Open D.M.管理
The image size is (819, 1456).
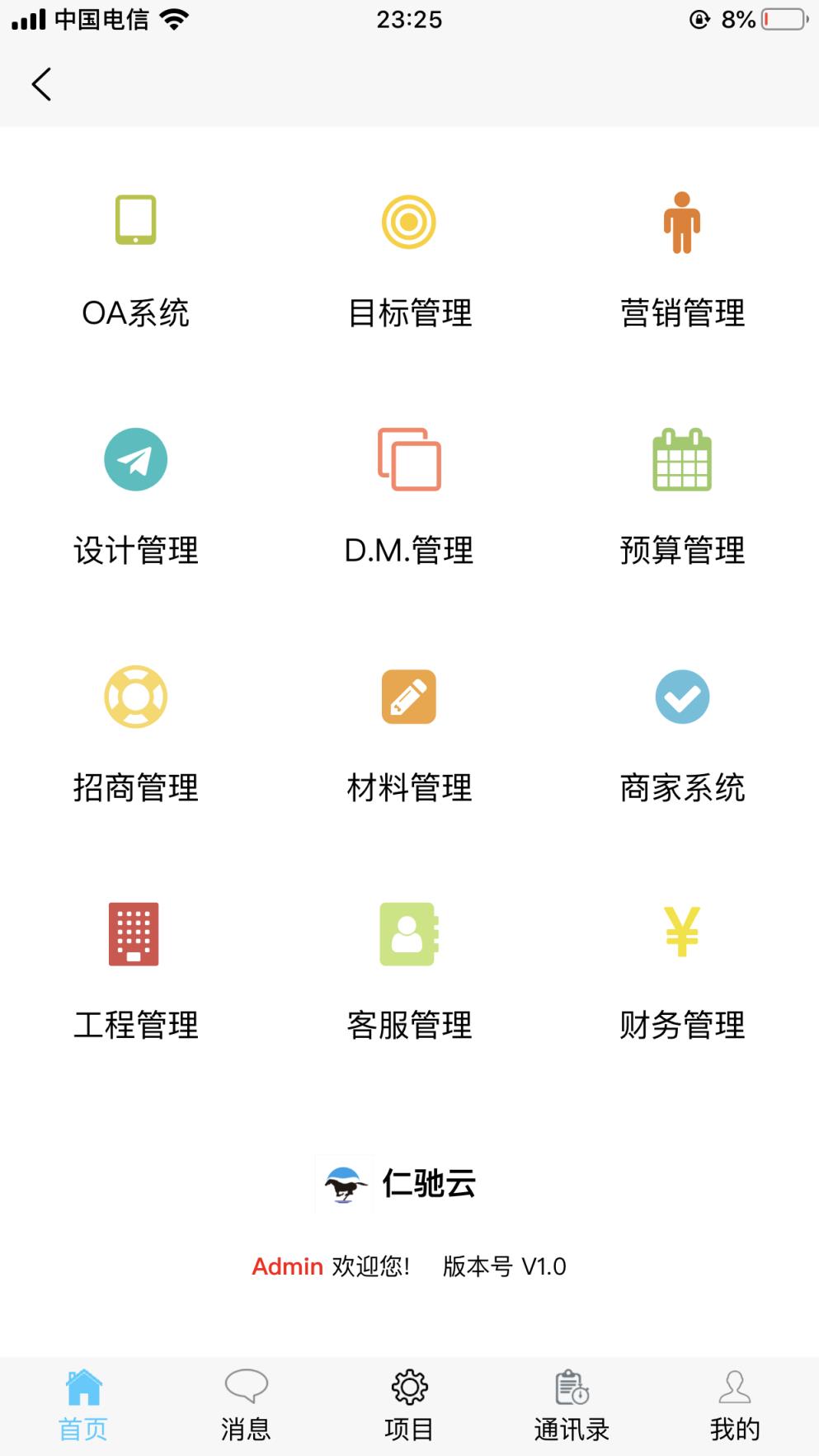(x=409, y=495)
